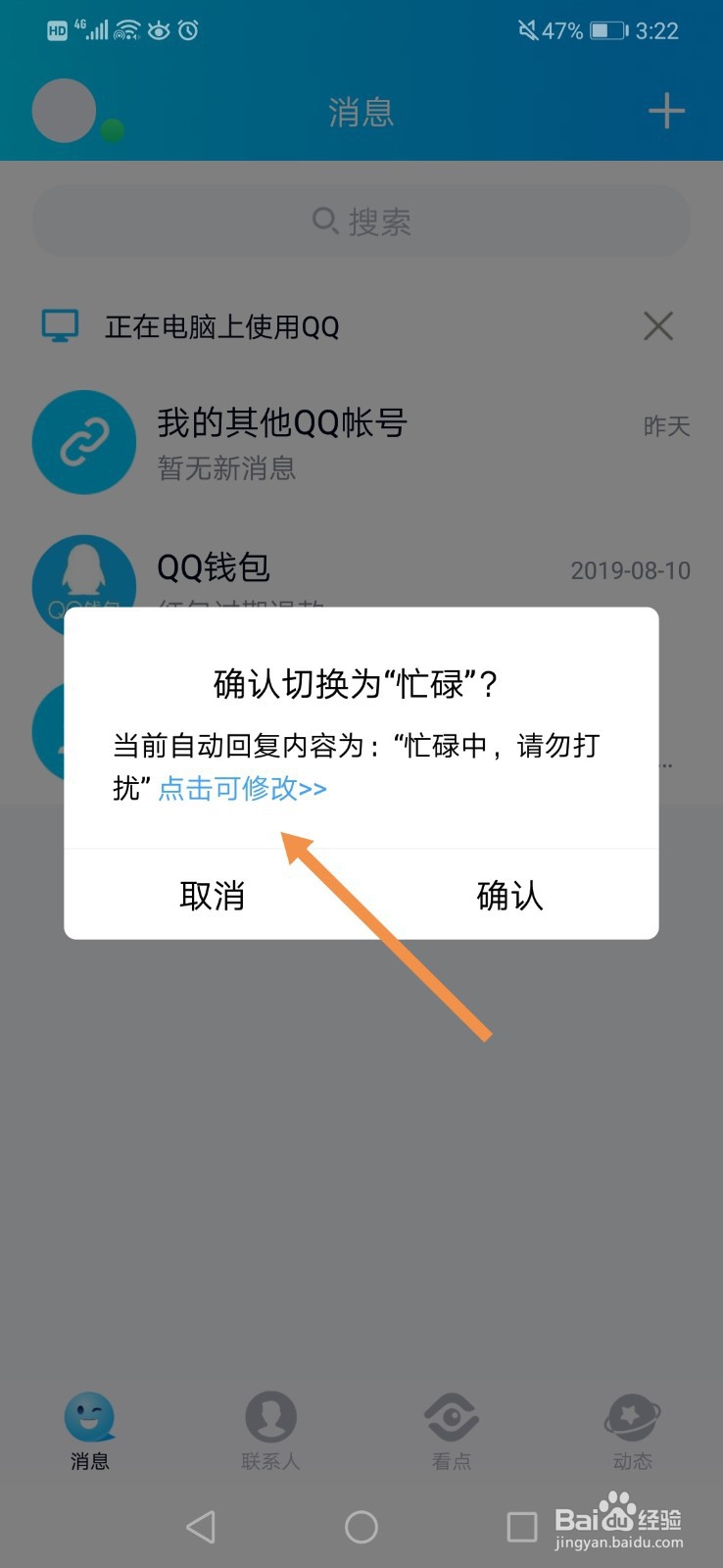Image resolution: width=723 pixels, height=1568 pixels.
Task: Open new chat with the plus icon
Action: [666, 111]
